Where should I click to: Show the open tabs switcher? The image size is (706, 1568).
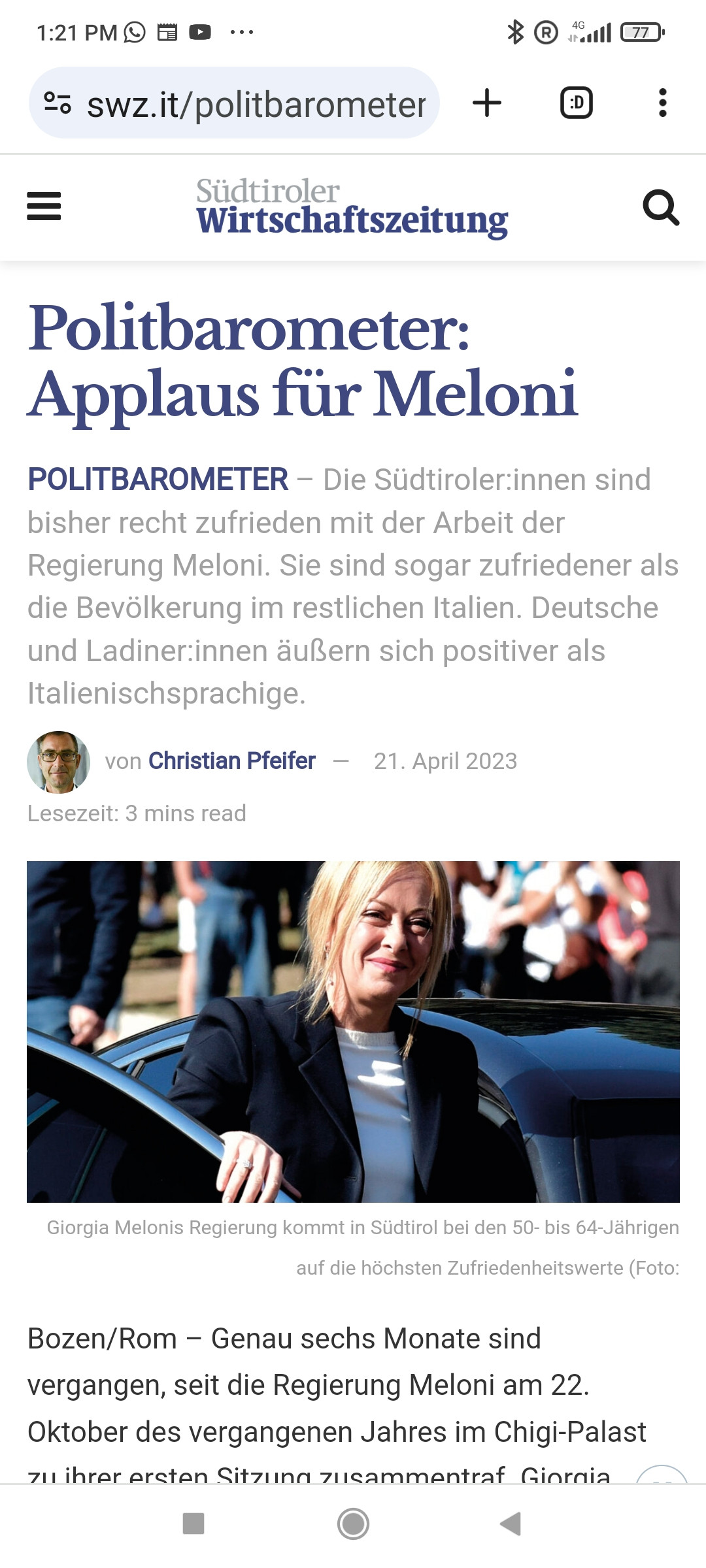577,103
